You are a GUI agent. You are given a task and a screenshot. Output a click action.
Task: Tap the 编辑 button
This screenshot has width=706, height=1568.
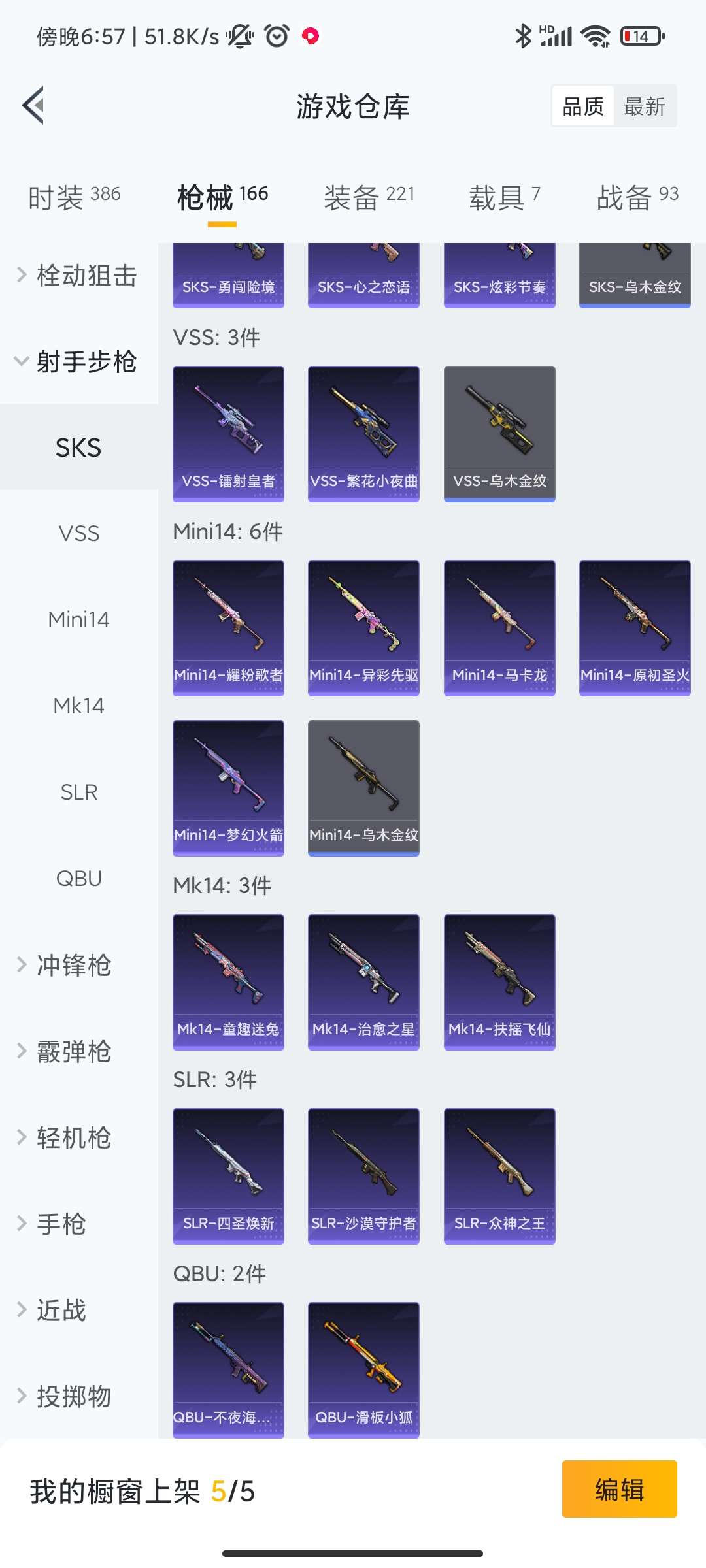click(619, 1490)
